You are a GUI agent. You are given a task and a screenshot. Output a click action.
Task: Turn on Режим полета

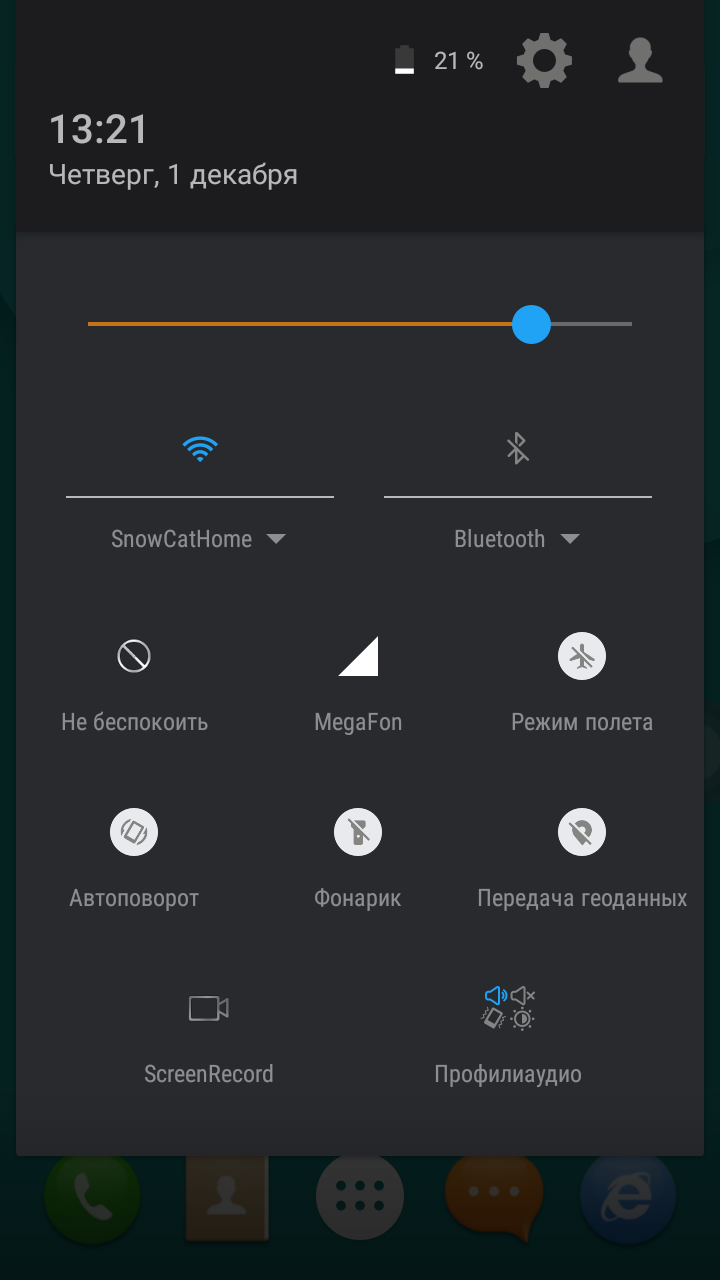[x=582, y=656]
